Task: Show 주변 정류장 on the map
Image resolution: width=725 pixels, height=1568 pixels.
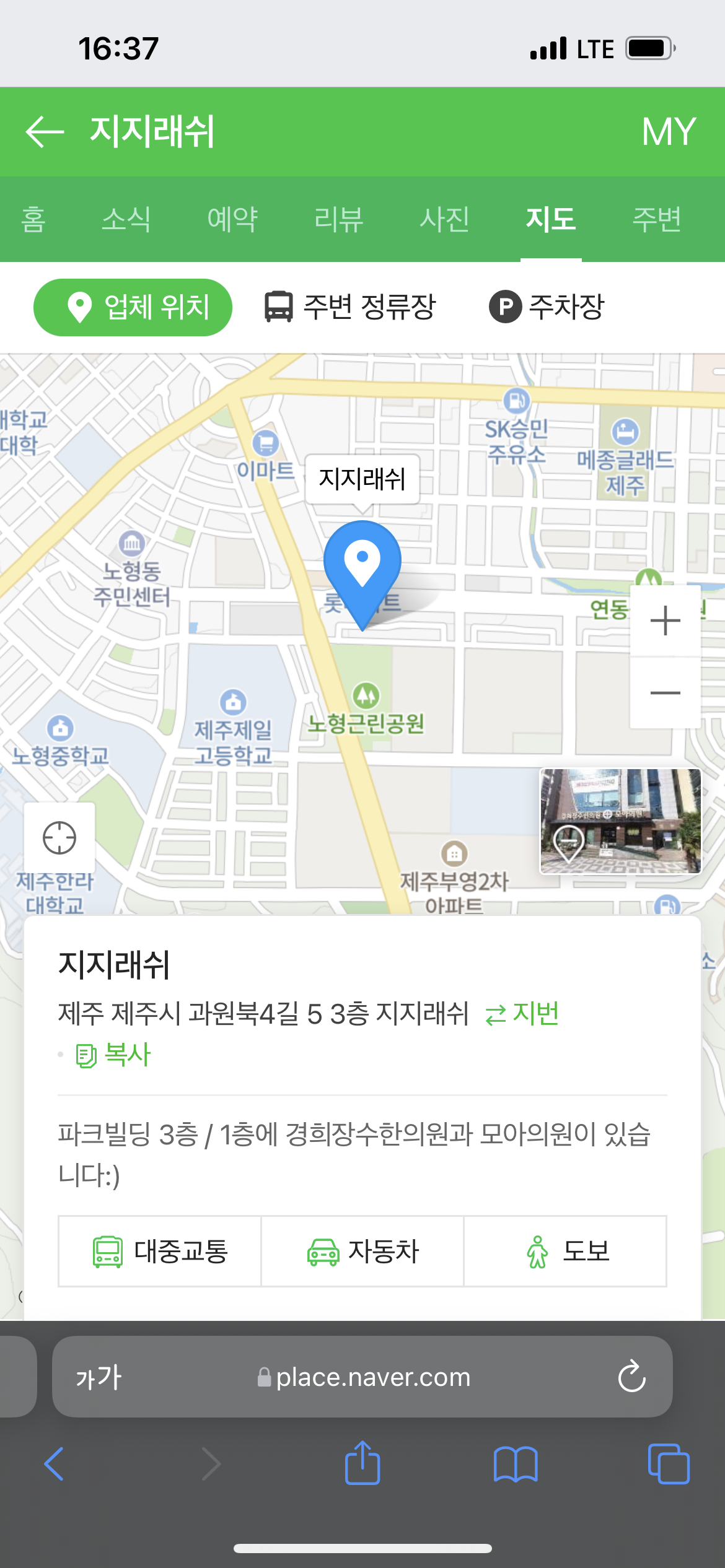Action: click(350, 307)
